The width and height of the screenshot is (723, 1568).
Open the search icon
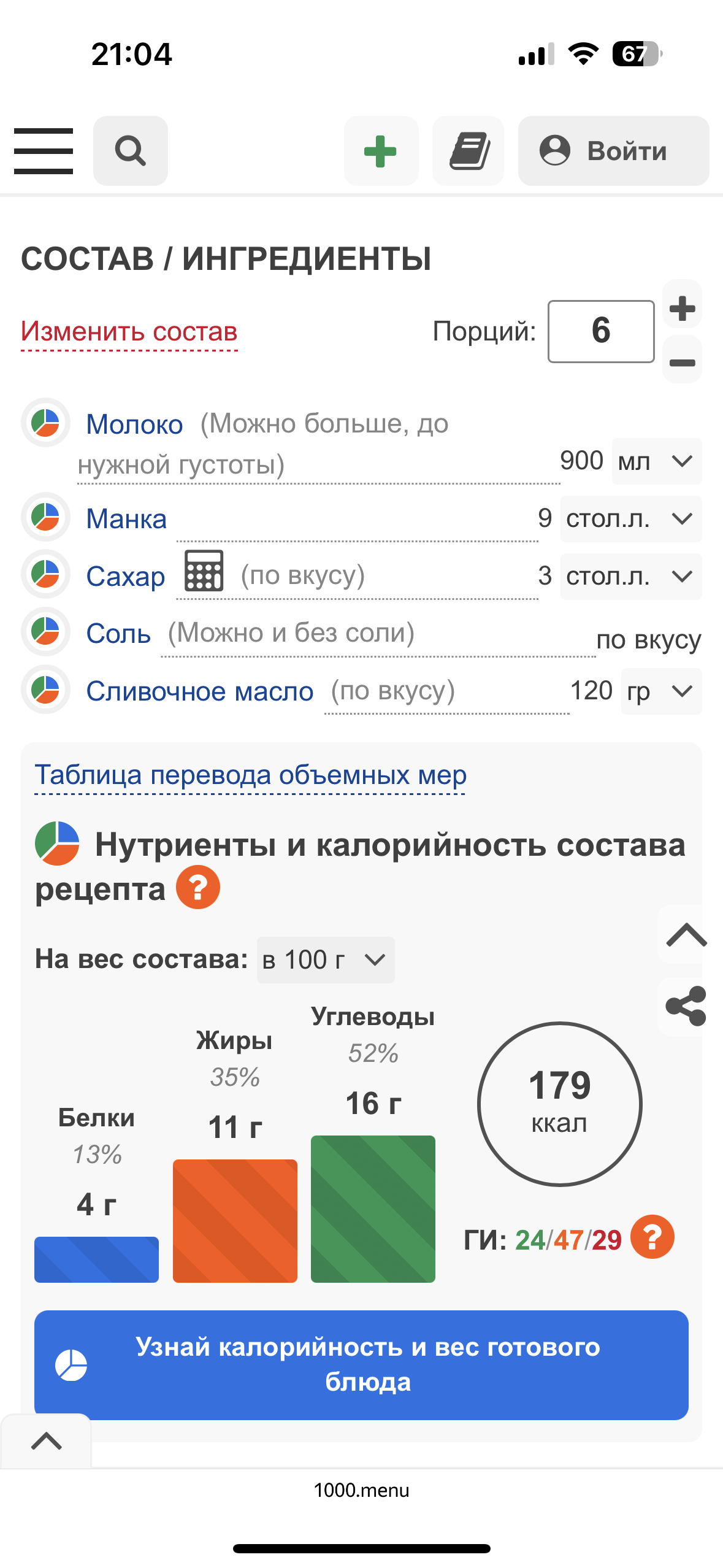tap(131, 151)
